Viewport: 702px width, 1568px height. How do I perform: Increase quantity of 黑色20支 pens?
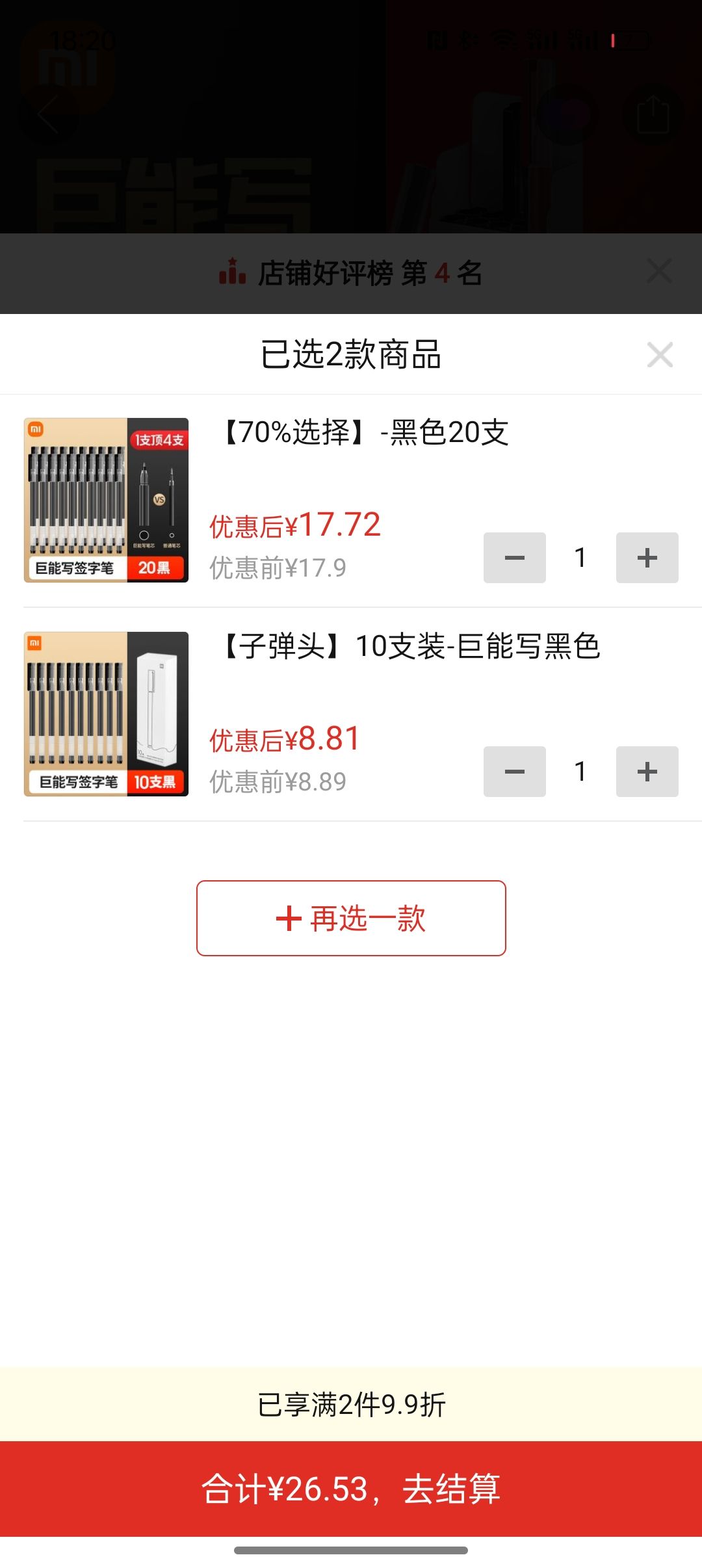[647, 558]
